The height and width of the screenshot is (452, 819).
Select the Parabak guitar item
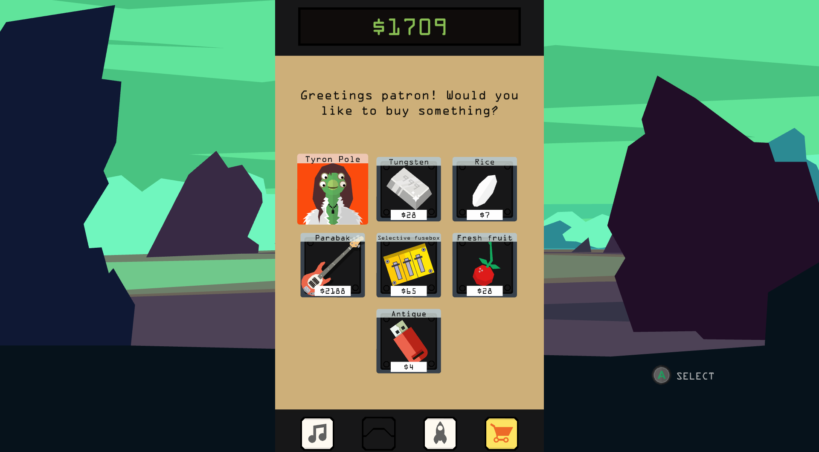pyautogui.click(x=333, y=266)
